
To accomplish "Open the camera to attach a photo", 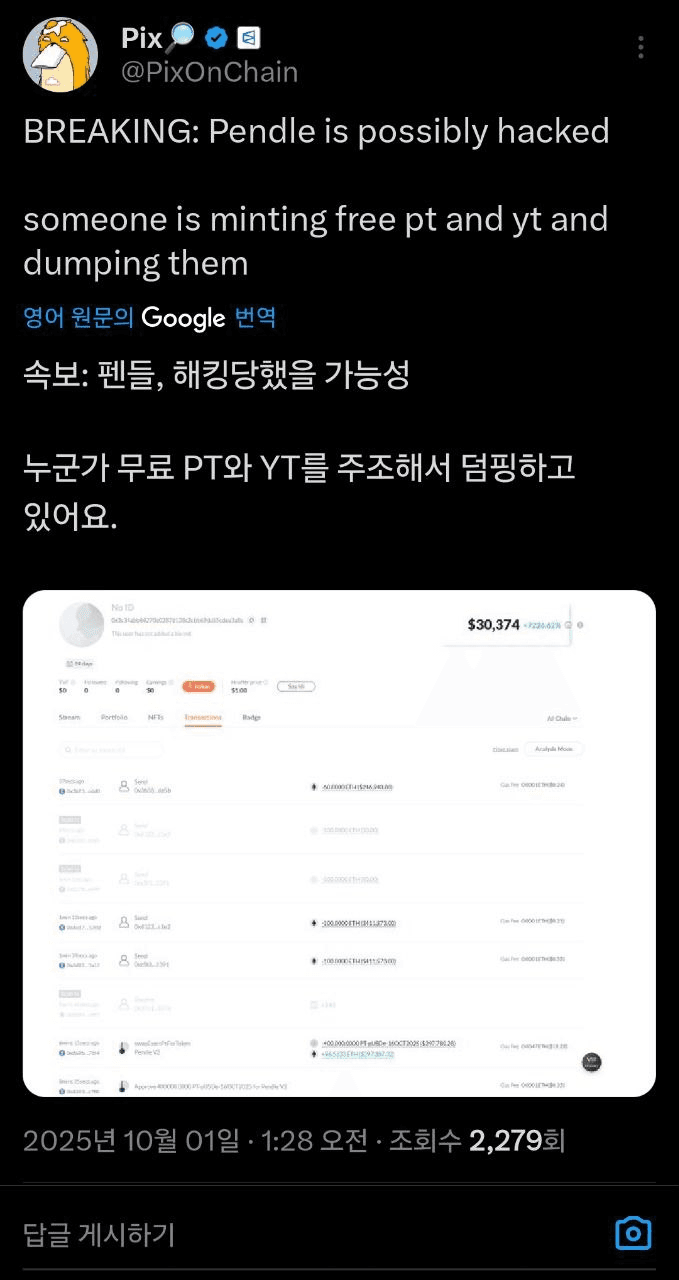I will coord(633,1233).
